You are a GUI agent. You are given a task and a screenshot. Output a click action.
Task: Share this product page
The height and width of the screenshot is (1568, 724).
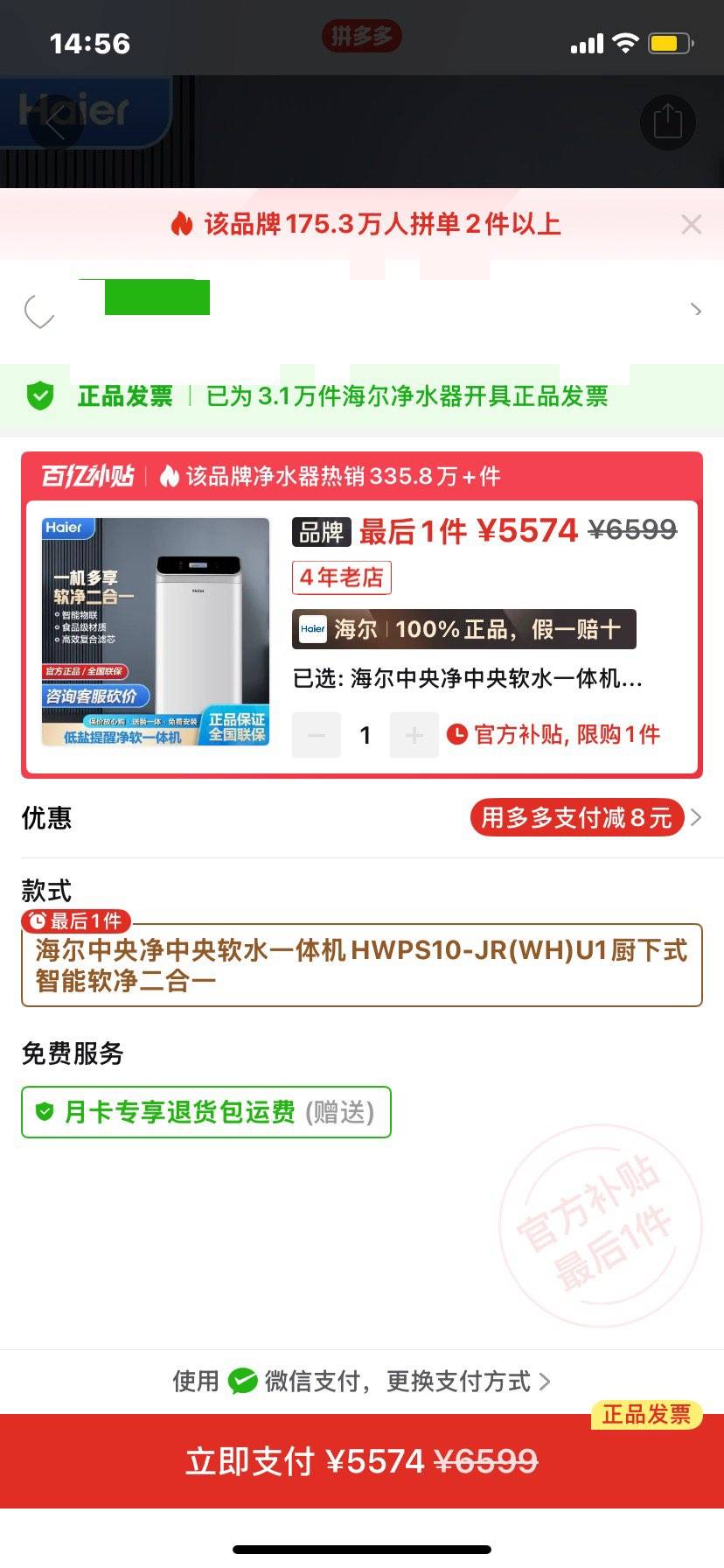click(667, 122)
